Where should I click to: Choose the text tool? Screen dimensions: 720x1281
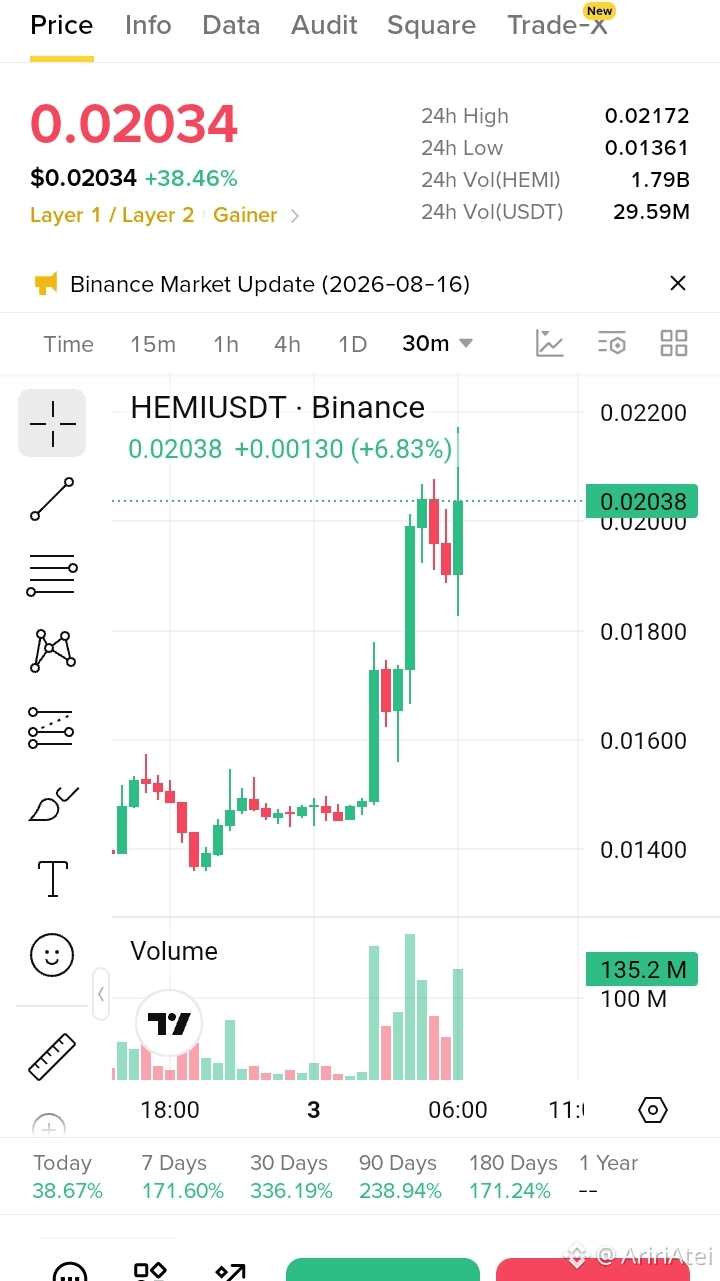point(52,878)
